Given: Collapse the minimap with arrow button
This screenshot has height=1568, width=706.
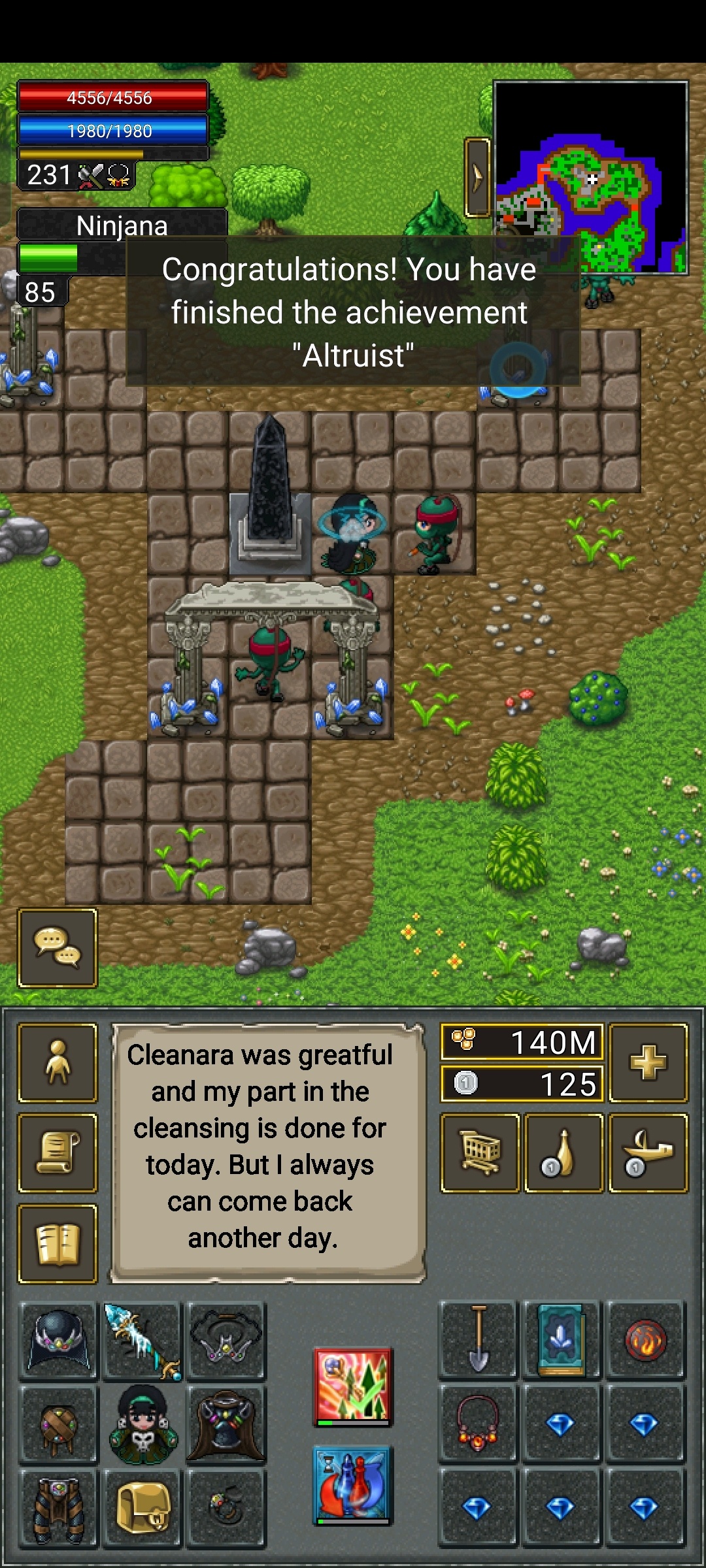Looking at the screenshot, I should pos(477,177).
